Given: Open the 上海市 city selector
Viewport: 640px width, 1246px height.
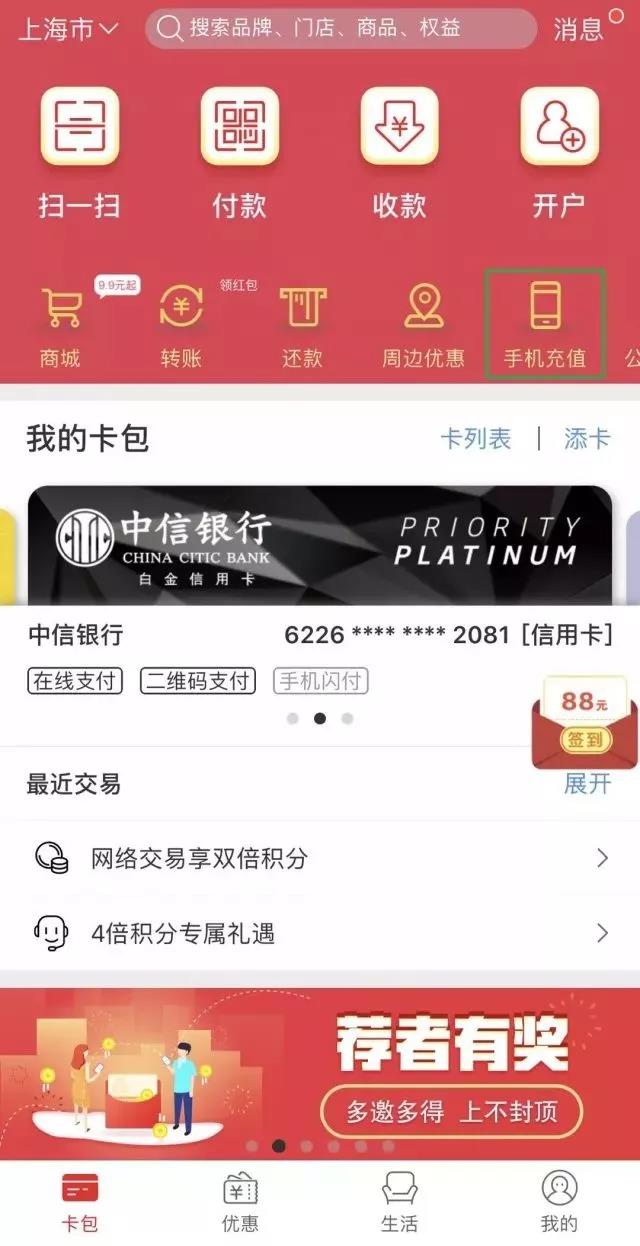Looking at the screenshot, I should (68, 29).
